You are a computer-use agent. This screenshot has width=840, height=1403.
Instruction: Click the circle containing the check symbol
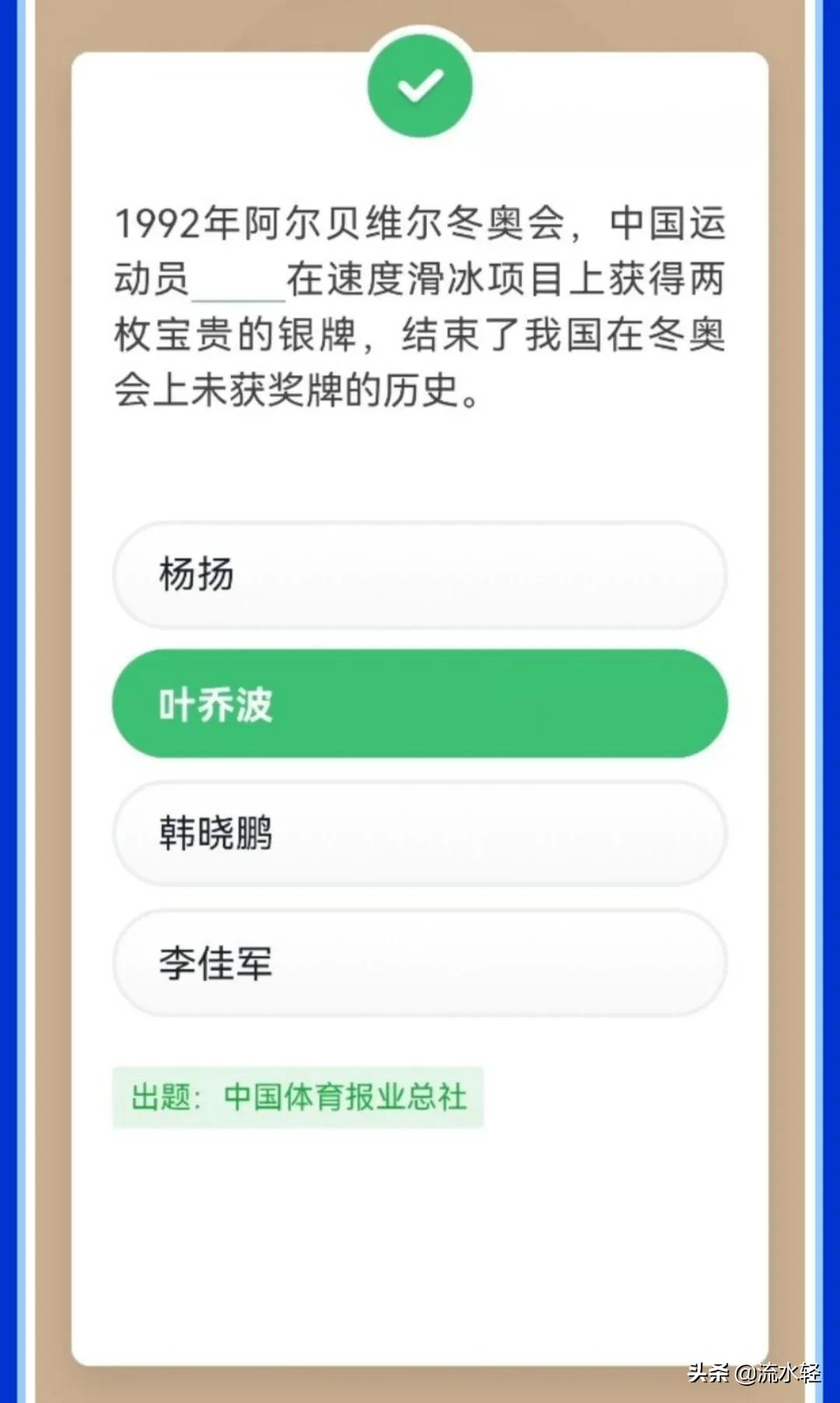pyautogui.click(x=420, y=87)
